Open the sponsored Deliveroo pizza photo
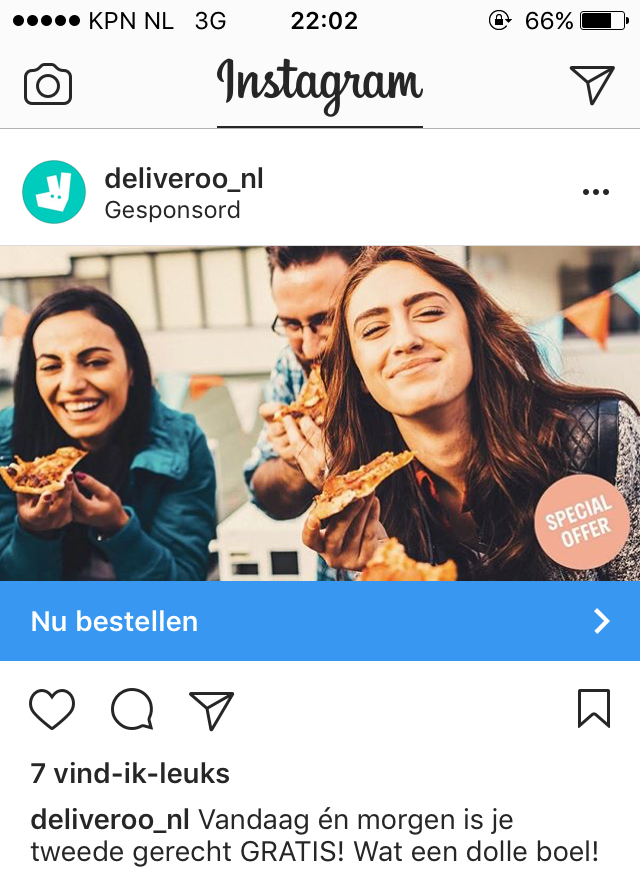 pos(320,412)
